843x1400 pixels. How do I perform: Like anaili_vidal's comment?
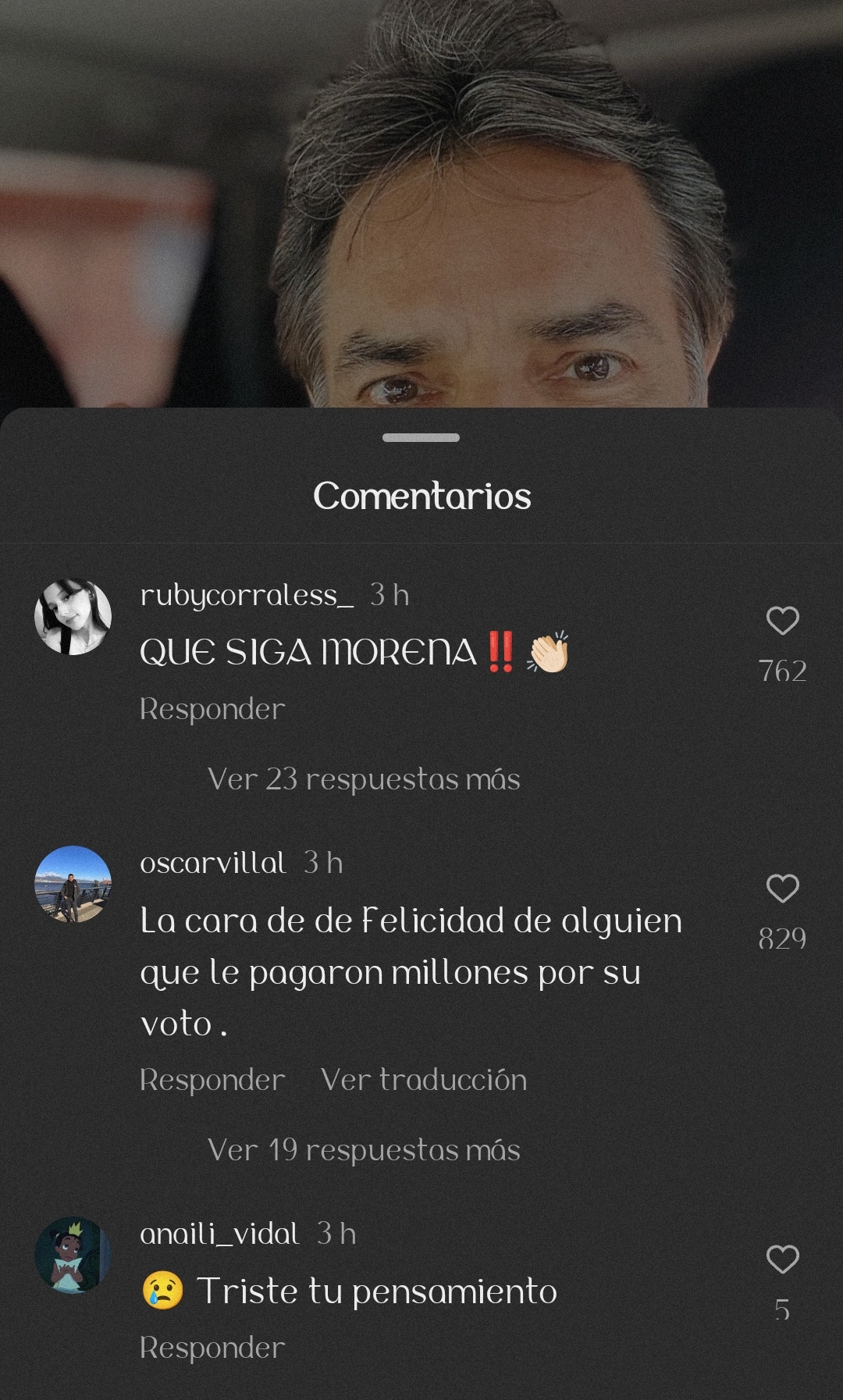coord(782,1259)
